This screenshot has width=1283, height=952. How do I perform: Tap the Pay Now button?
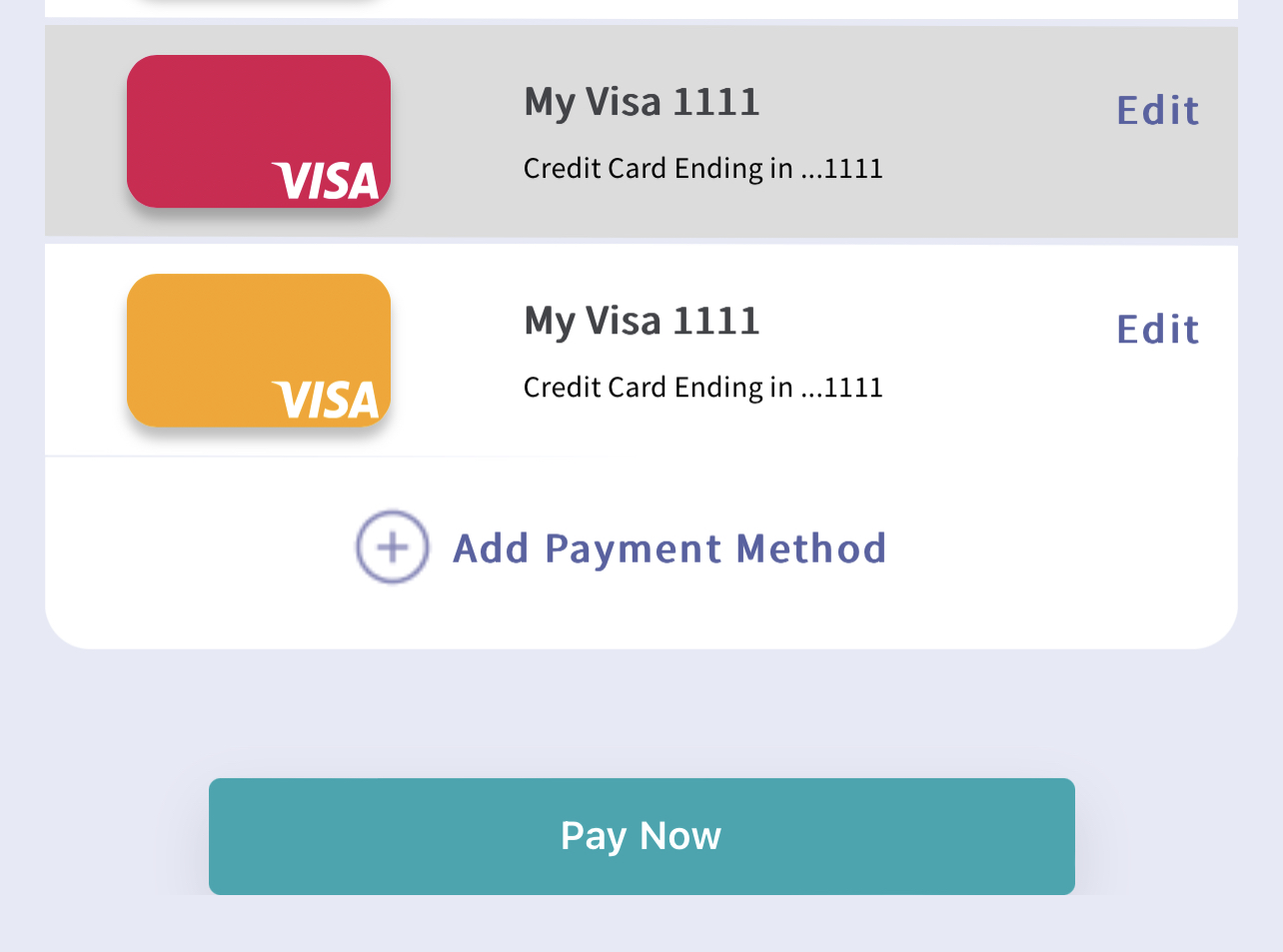tap(641, 836)
